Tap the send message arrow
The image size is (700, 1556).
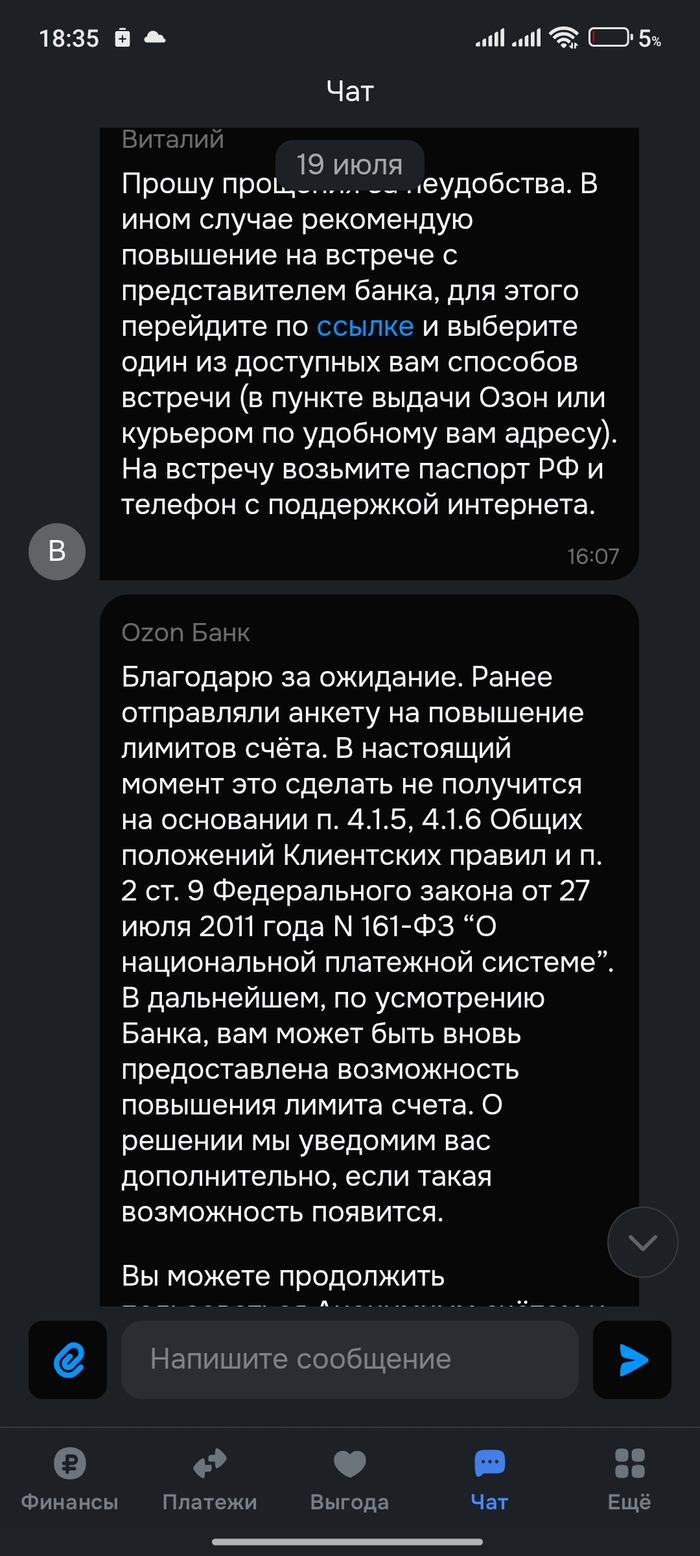click(x=632, y=1360)
